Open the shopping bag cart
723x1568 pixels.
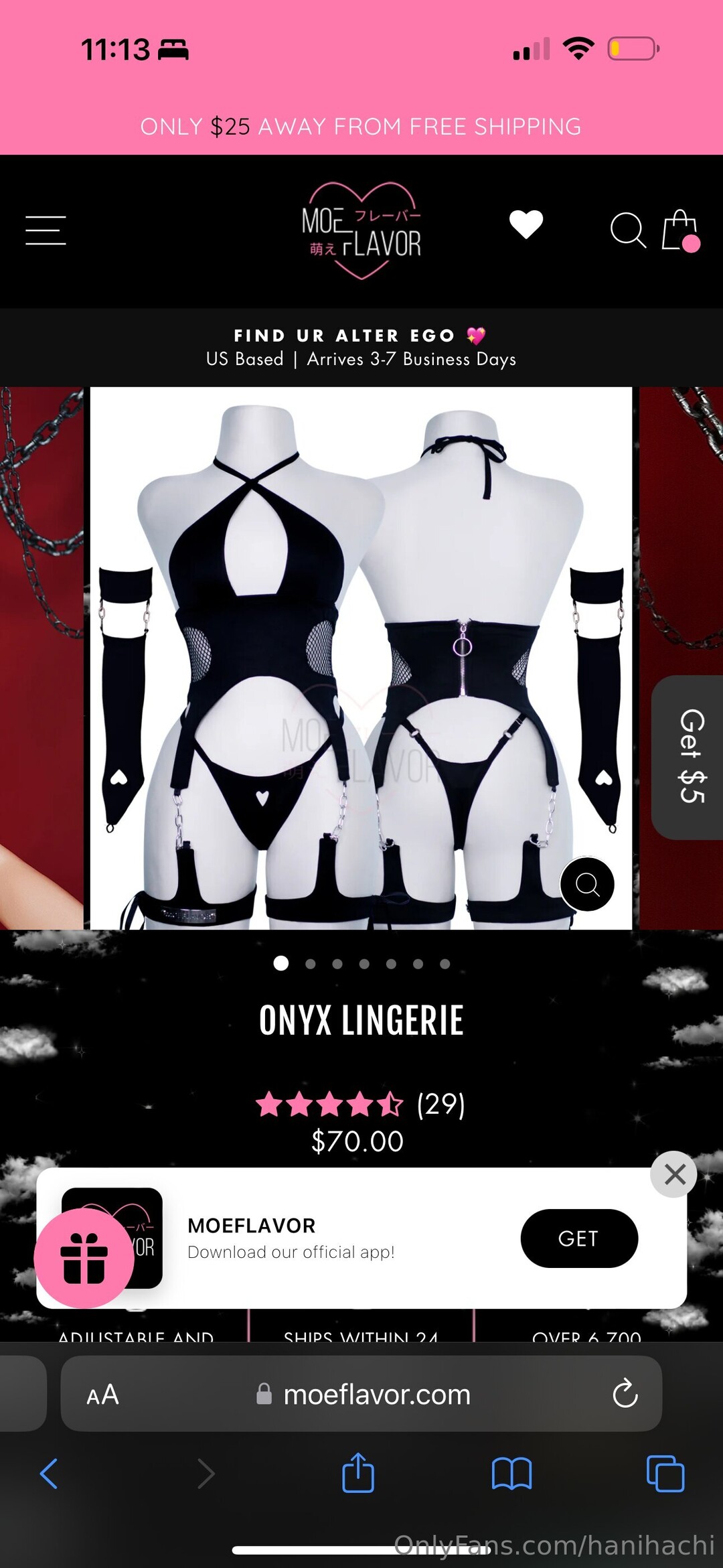coord(680,230)
